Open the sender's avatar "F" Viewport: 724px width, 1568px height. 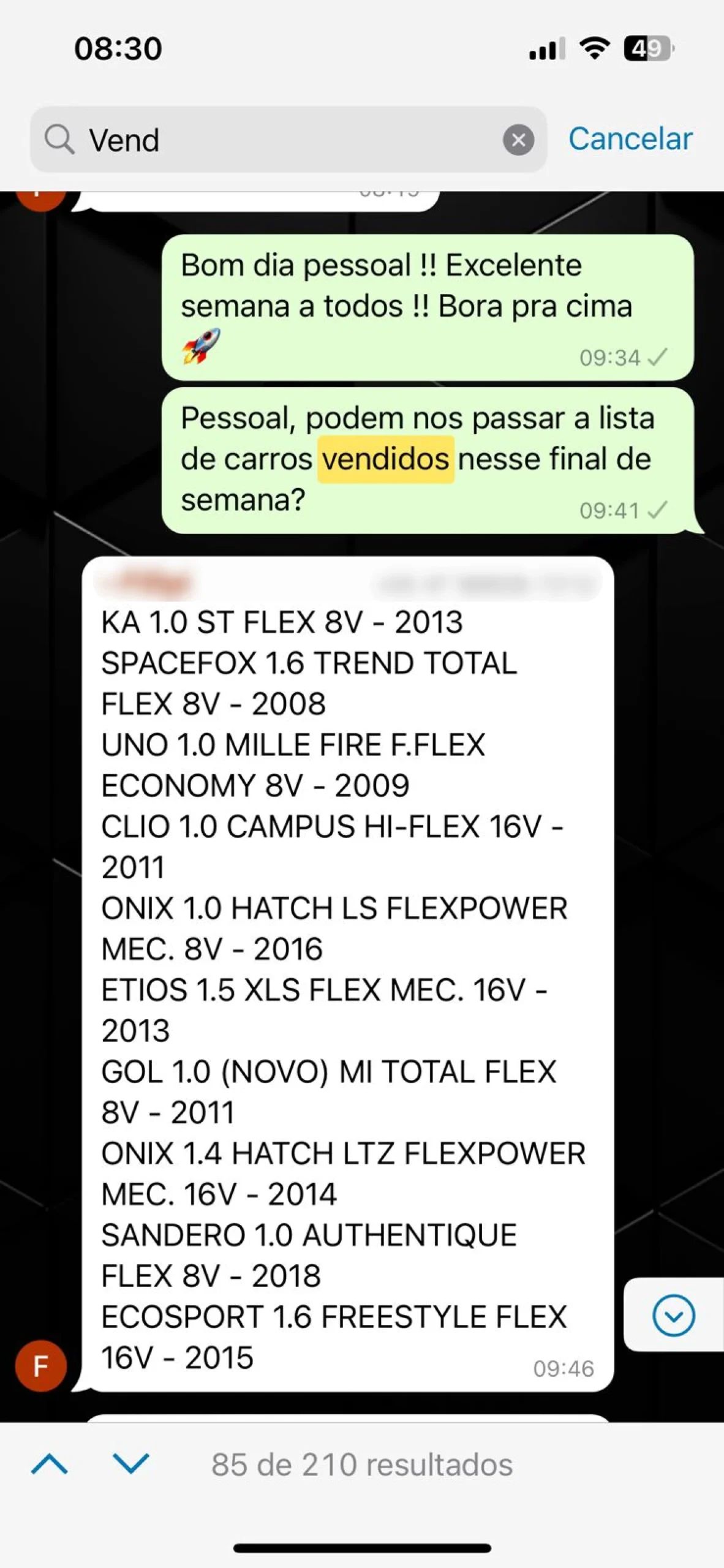coord(41,1365)
